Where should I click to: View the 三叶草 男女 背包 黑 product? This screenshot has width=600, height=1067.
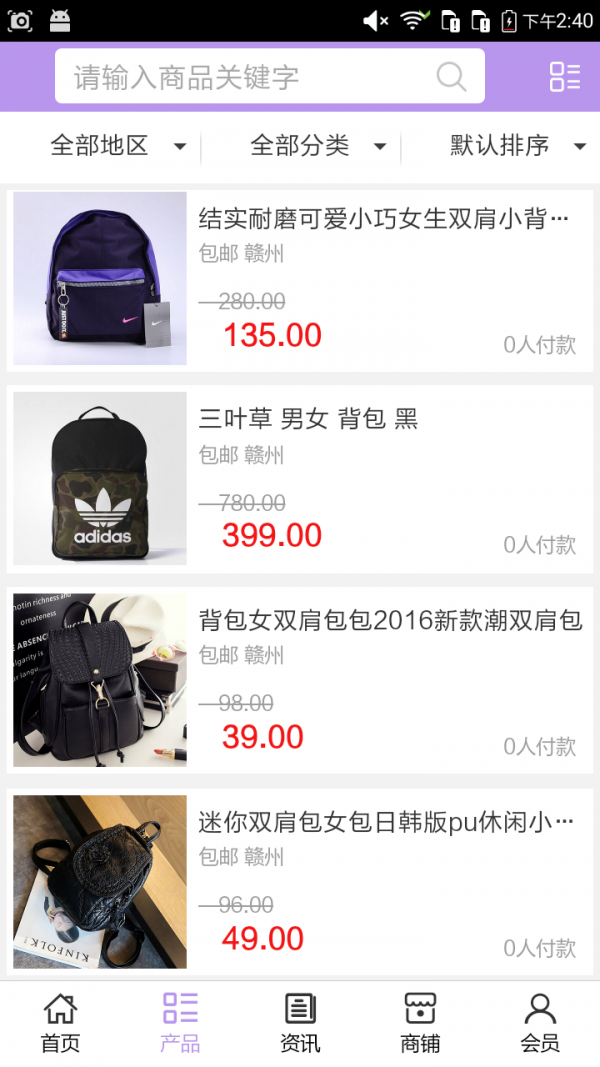[x=300, y=479]
